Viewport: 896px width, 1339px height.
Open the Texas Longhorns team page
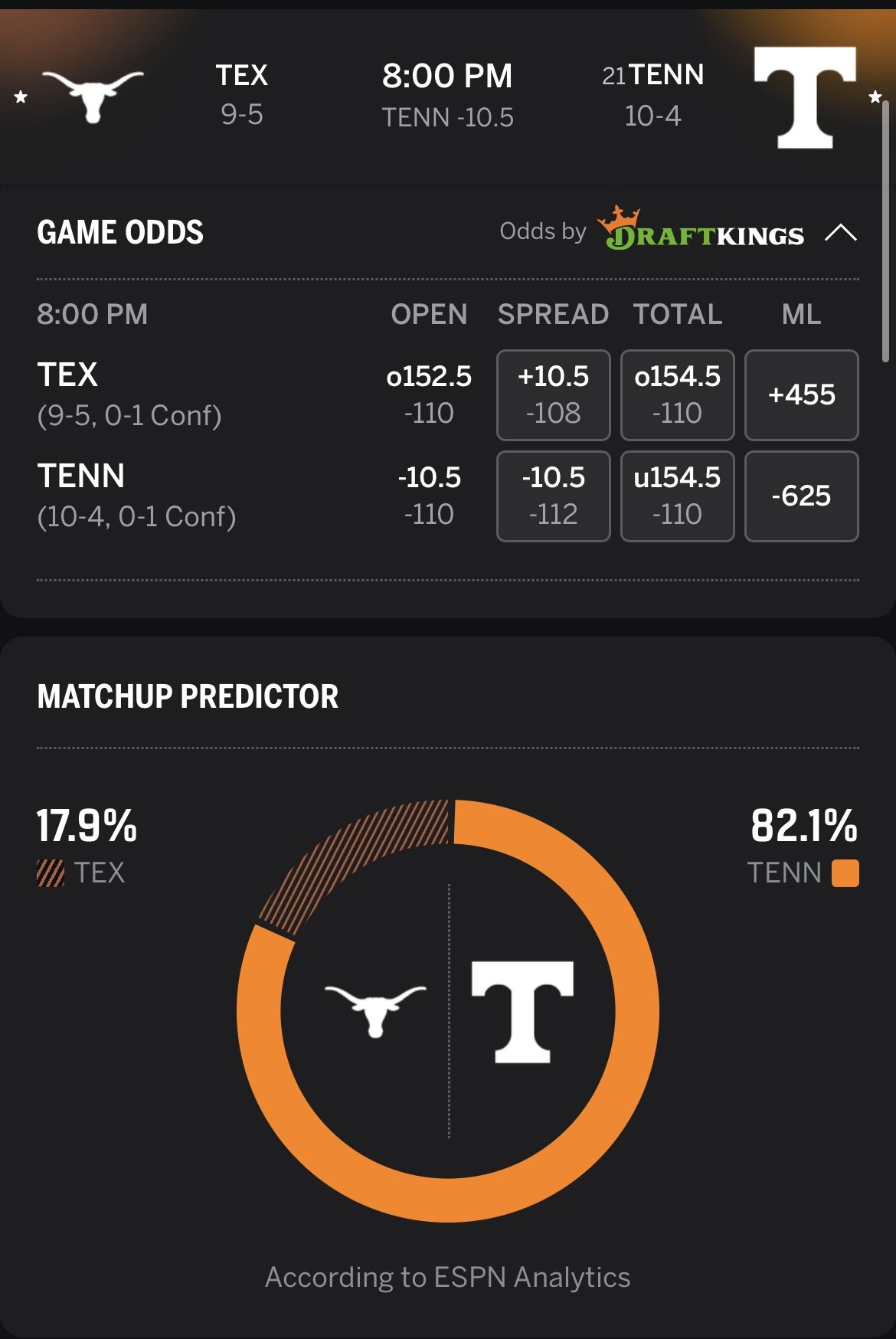[93, 96]
